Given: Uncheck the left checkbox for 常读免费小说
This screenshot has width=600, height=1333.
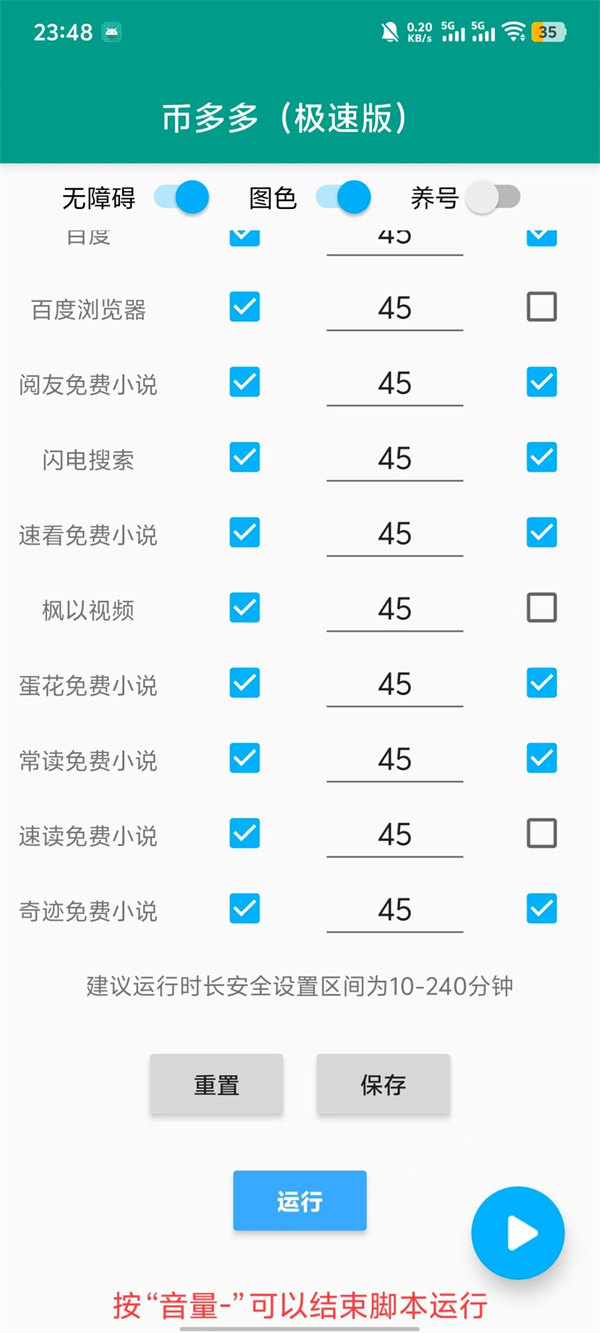Looking at the screenshot, I should 245,759.
